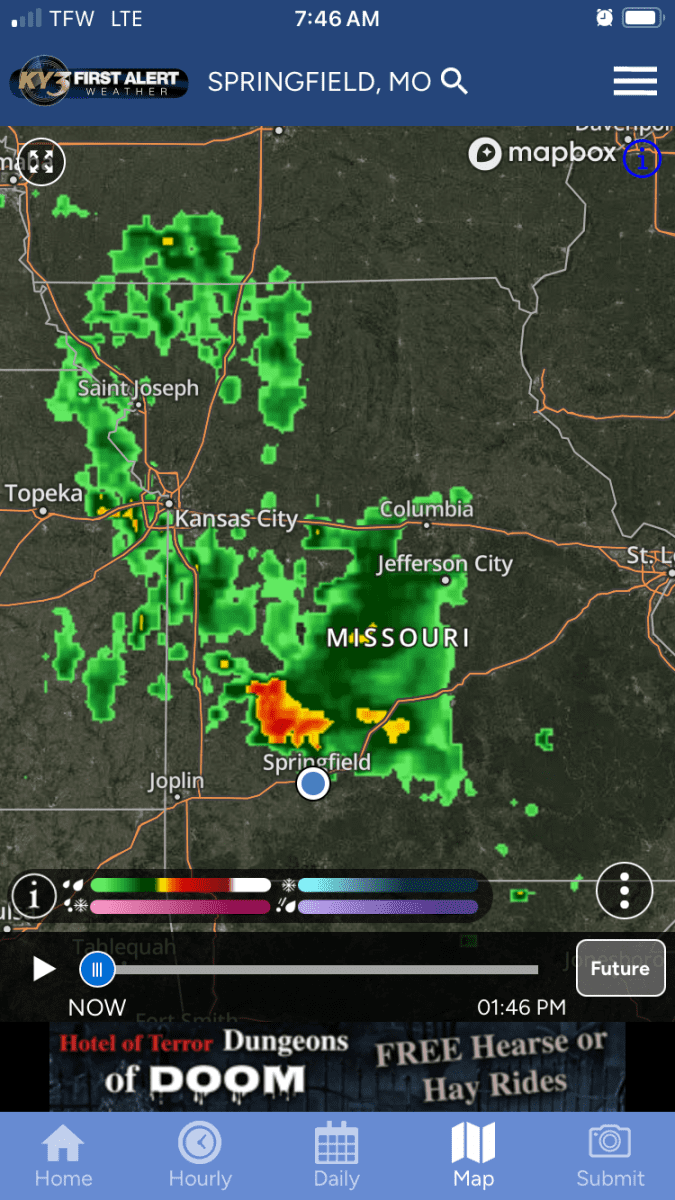Tap the current location marker near Springfield
The image size is (675, 1200).
pyautogui.click(x=314, y=783)
